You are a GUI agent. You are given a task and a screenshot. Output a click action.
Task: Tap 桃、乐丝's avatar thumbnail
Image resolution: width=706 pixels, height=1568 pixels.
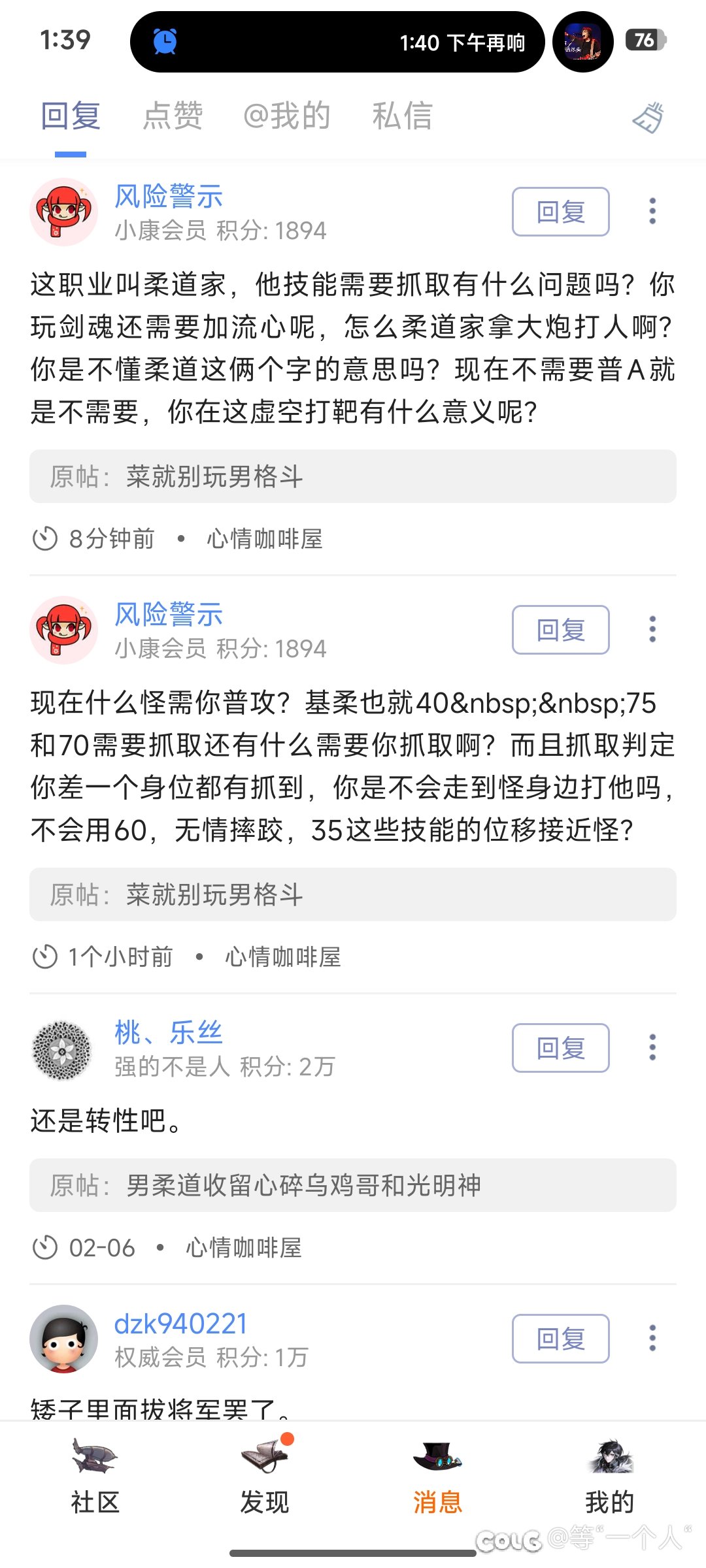pos(63,1048)
